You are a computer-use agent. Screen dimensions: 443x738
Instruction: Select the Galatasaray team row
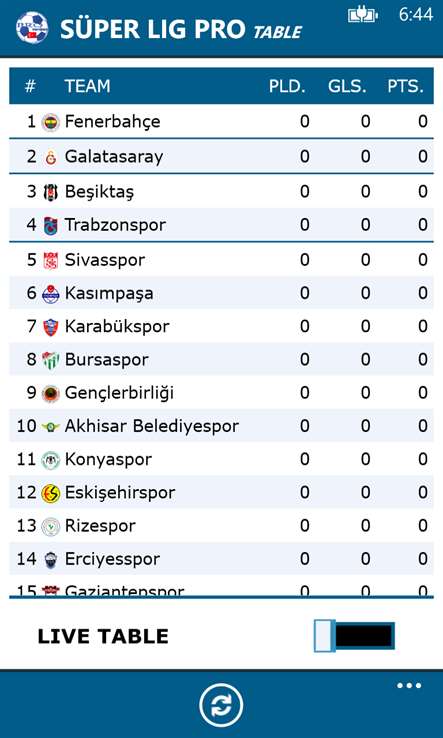coord(221,156)
